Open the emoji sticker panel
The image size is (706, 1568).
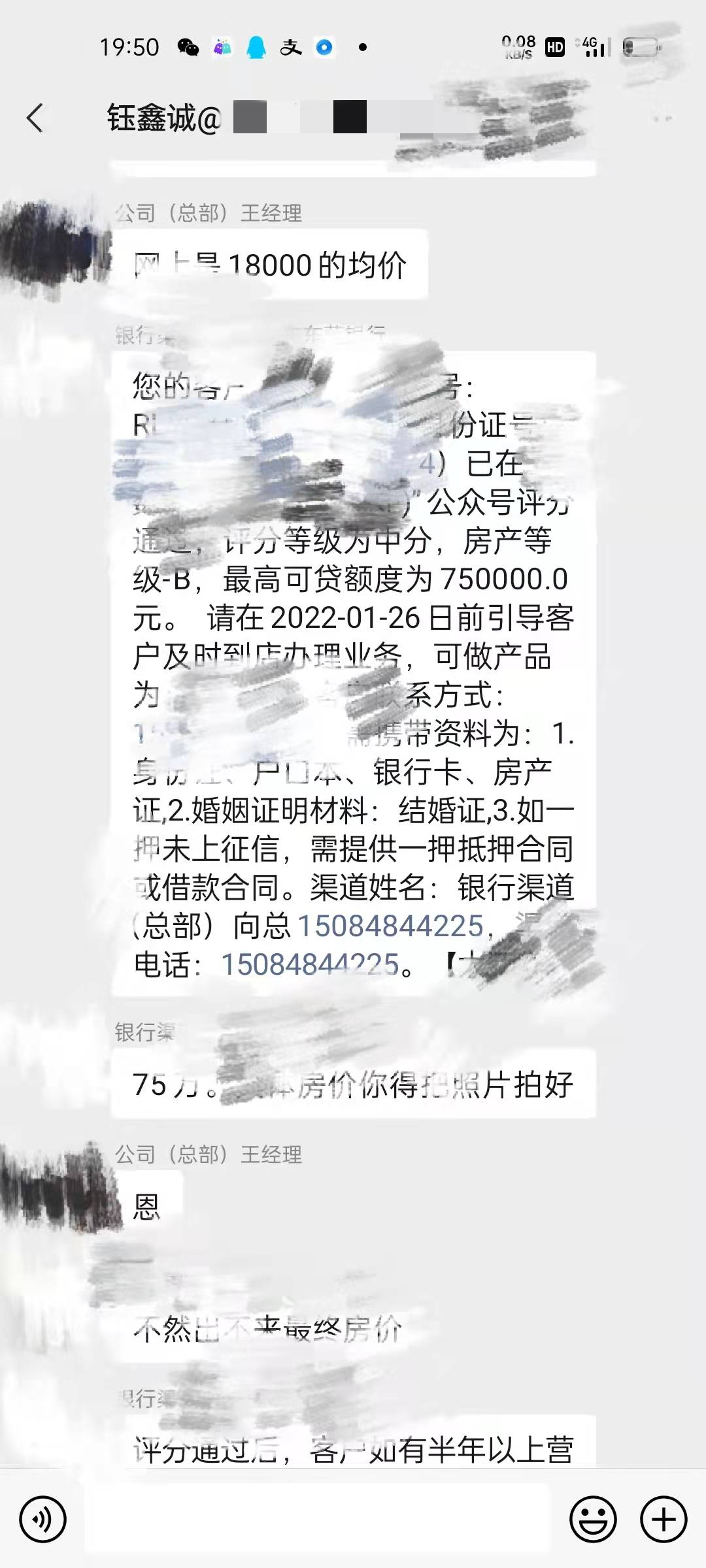pyautogui.click(x=593, y=1519)
